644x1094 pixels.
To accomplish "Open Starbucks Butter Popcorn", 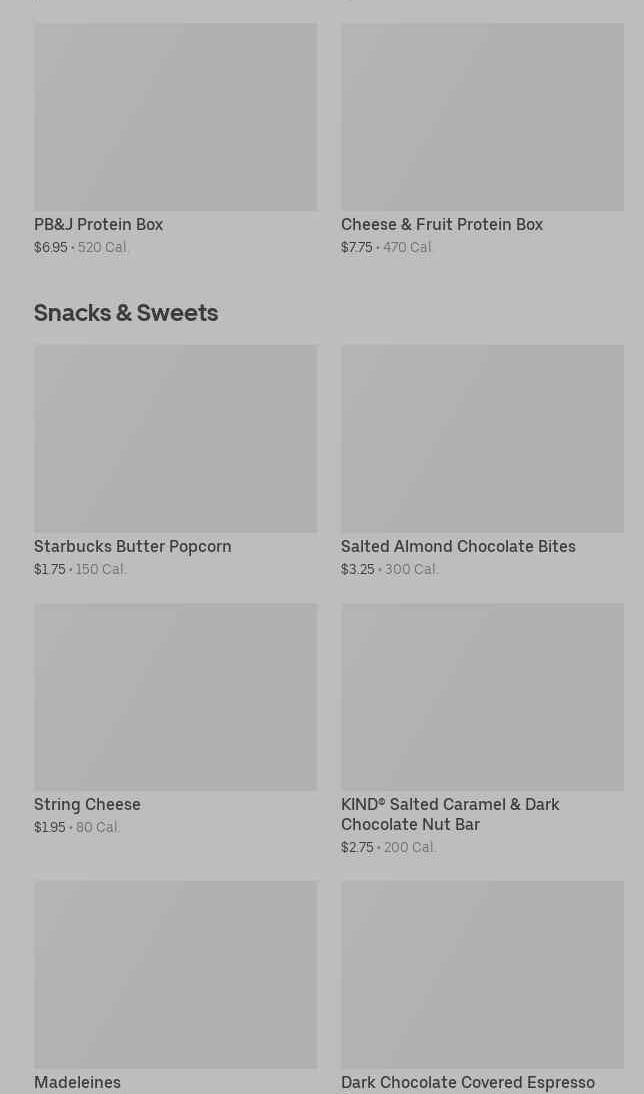I will (x=175, y=460).
